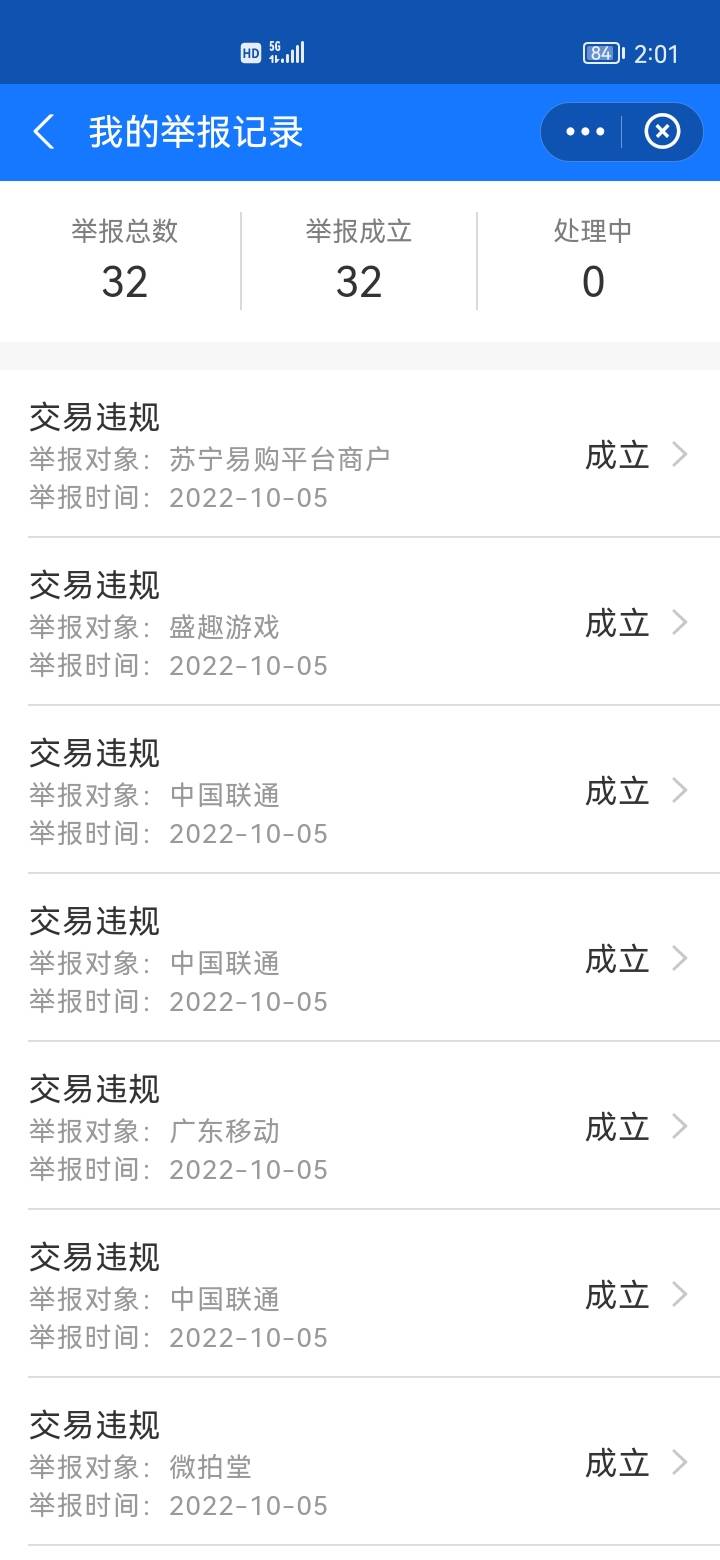
Task: Open the mini program three-dot menu
Action: pos(585,132)
